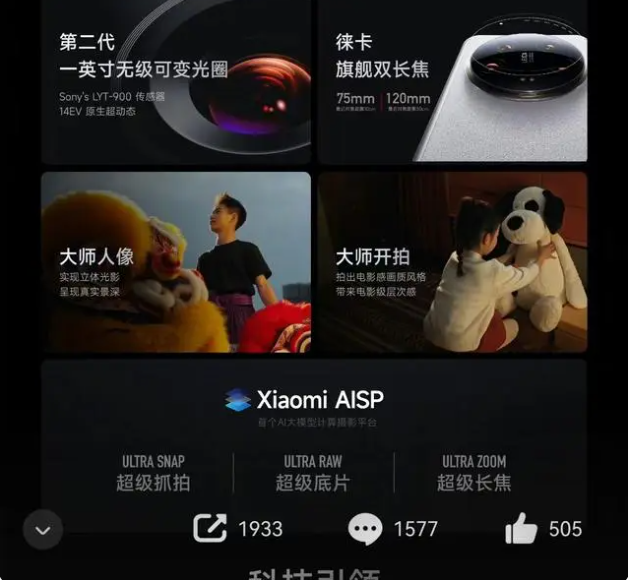Like this post with thumbs up
The width and height of the screenshot is (628, 580).
tap(521, 528)
